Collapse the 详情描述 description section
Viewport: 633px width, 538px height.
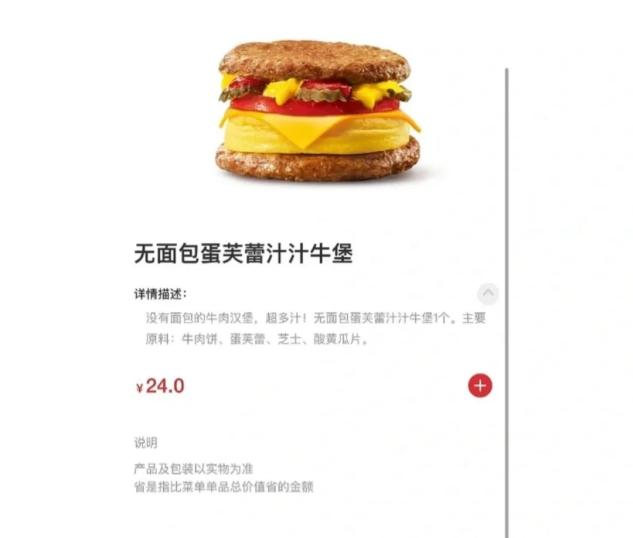488,293
